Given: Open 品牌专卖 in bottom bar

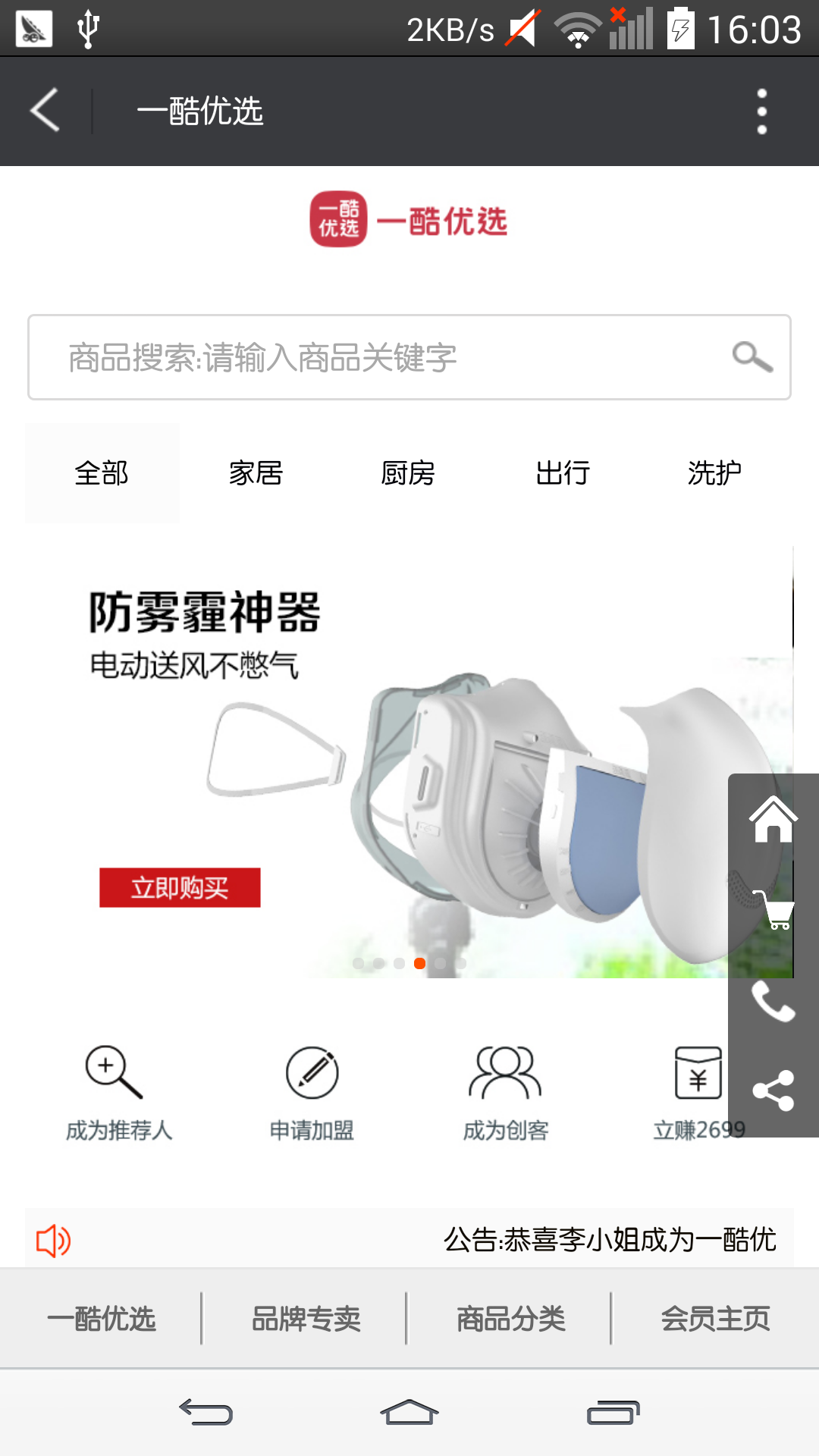Looking at the screenshot, I should (306, 1319).
